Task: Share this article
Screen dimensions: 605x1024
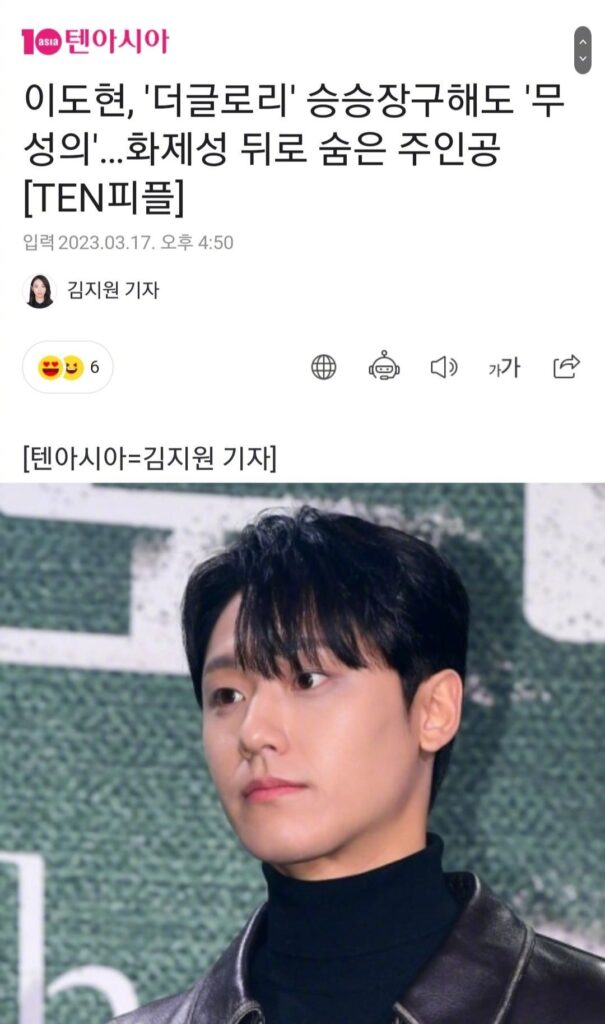Action: point(566,367)
